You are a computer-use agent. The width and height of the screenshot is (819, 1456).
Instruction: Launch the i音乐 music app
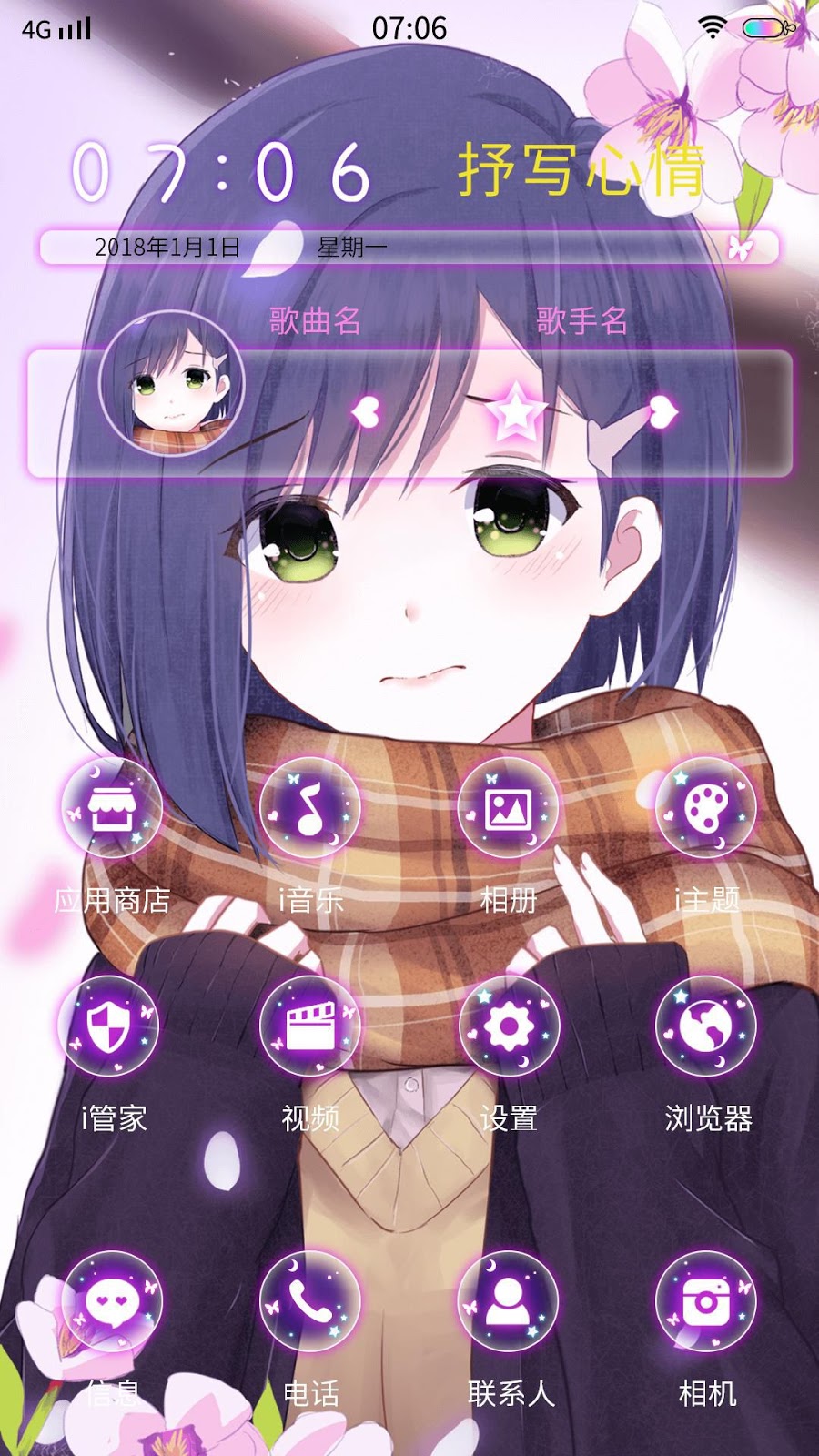(310, 808)
